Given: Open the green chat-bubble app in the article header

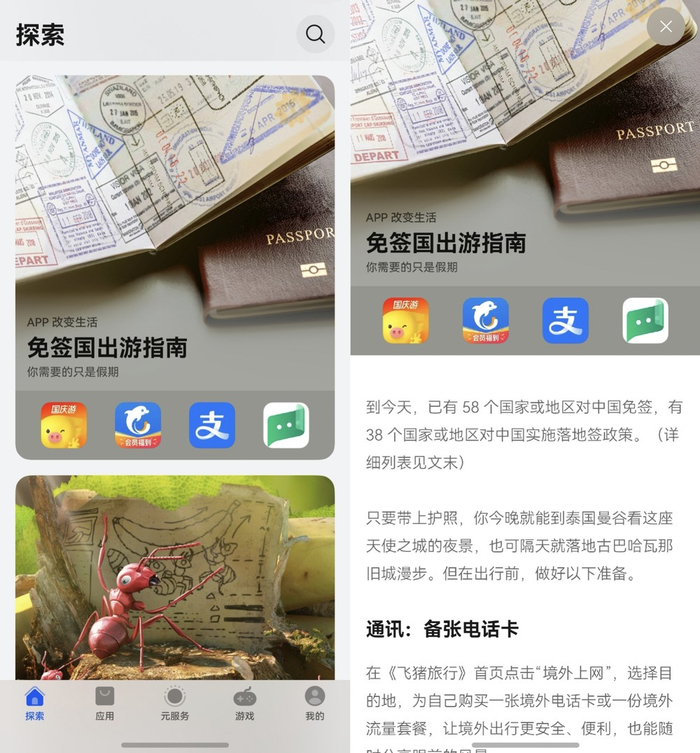Looking at the screenshot, I should pyautogui.click(x=645, y=320).
